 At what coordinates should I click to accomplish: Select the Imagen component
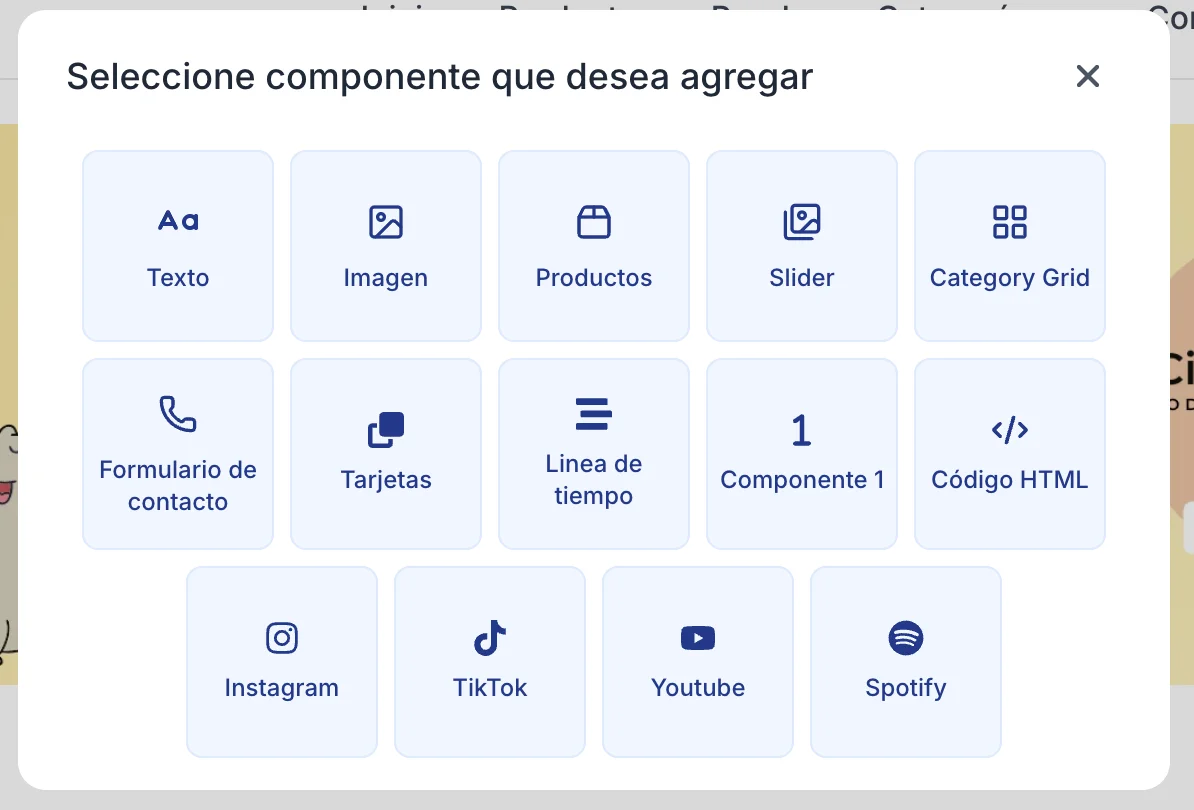pos(386,246)
